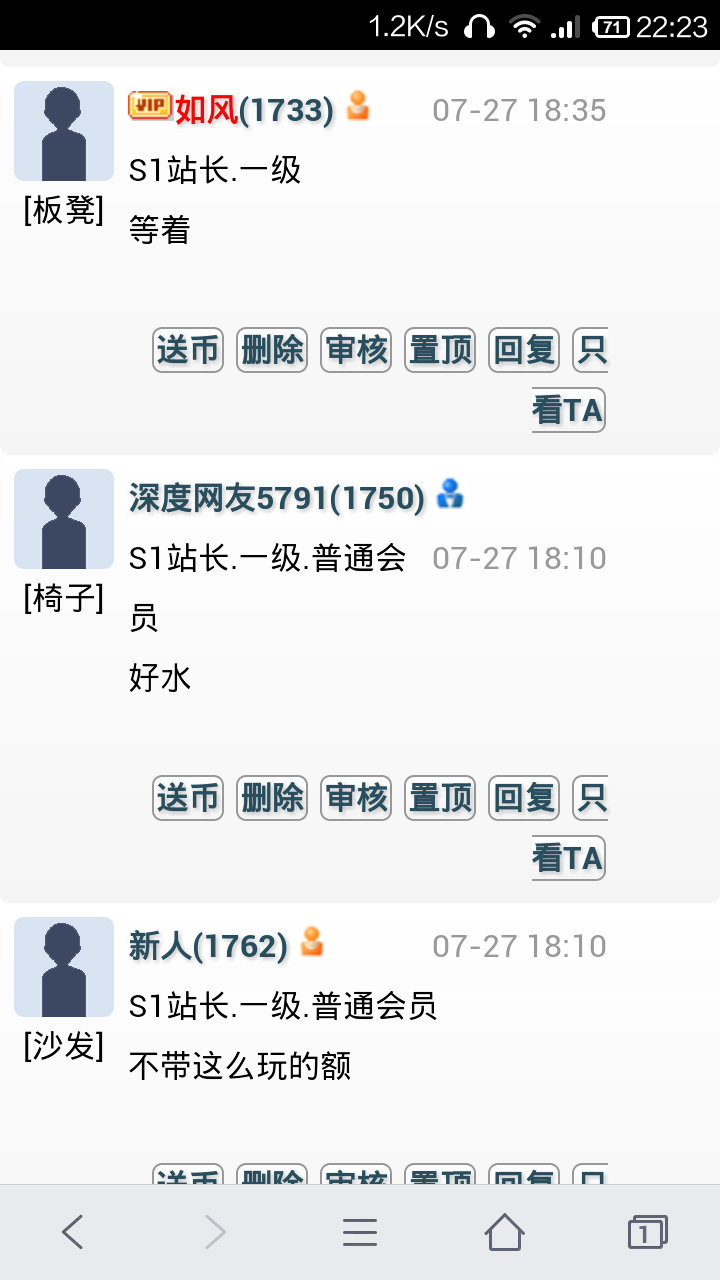Go to the browser home page
720x1280 pixels.
click(x=504, y=1232)
